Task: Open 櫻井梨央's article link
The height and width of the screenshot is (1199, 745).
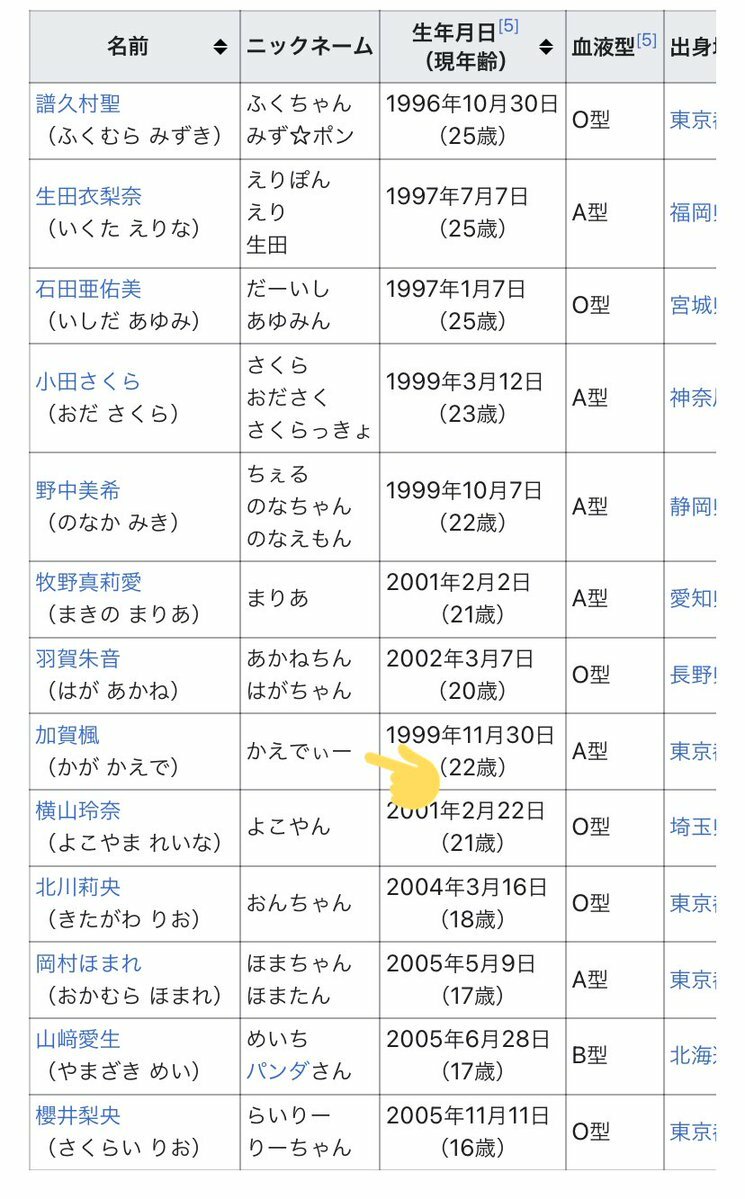Action: (78, 1115)
